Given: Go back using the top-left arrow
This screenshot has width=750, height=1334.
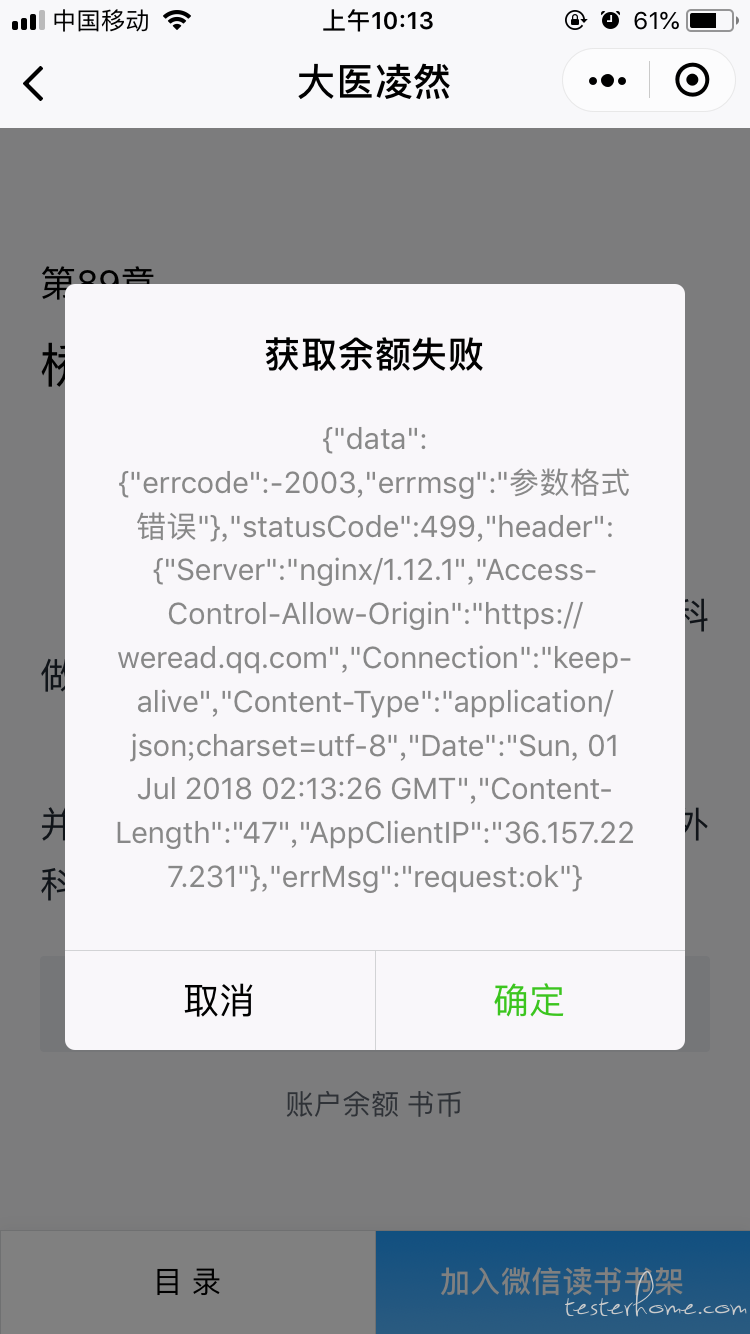Looking at the screenshot, I should pyautogui.click(x=34, y=83).
